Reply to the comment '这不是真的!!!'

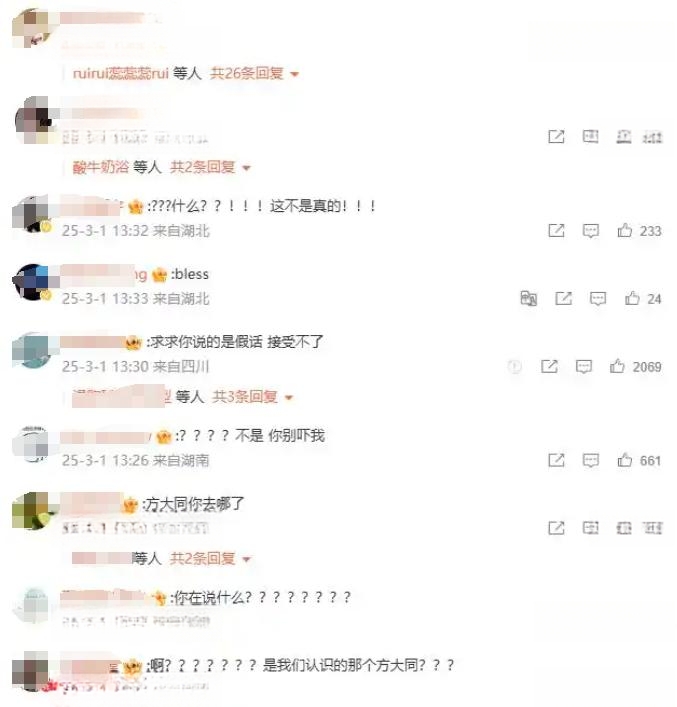click(x=591, y=230)
